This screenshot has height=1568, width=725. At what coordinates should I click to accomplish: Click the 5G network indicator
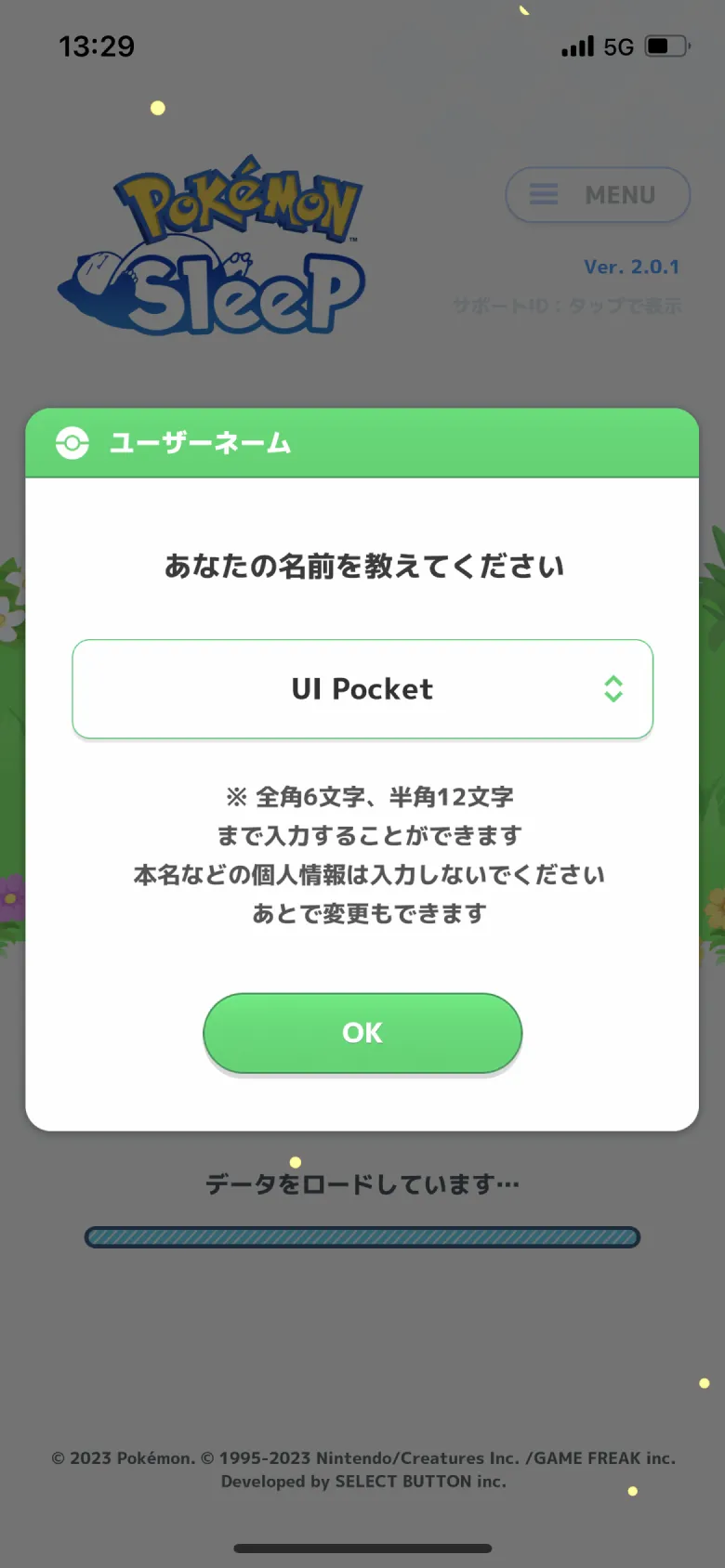pos(619,46)
